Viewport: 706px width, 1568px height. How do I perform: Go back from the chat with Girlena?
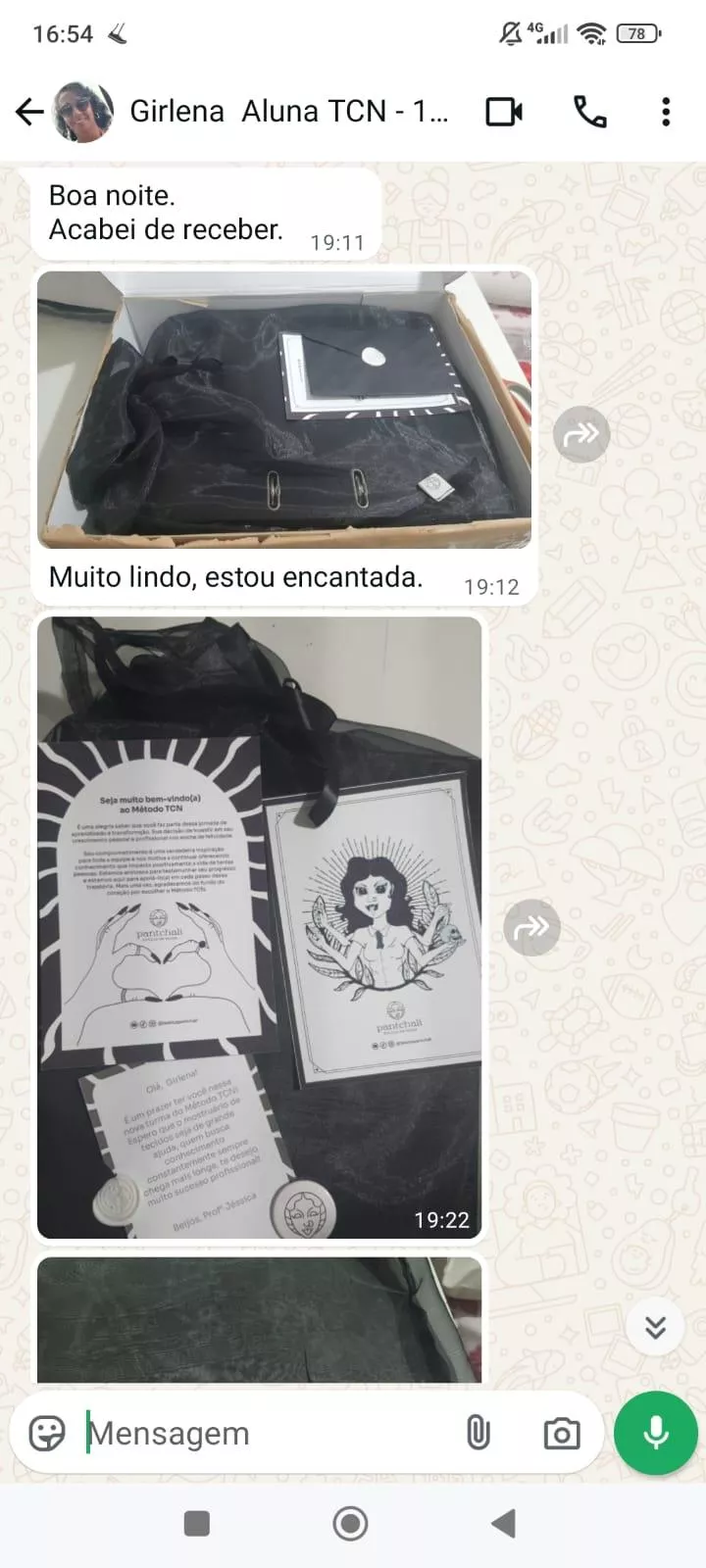tap(29, 112)
